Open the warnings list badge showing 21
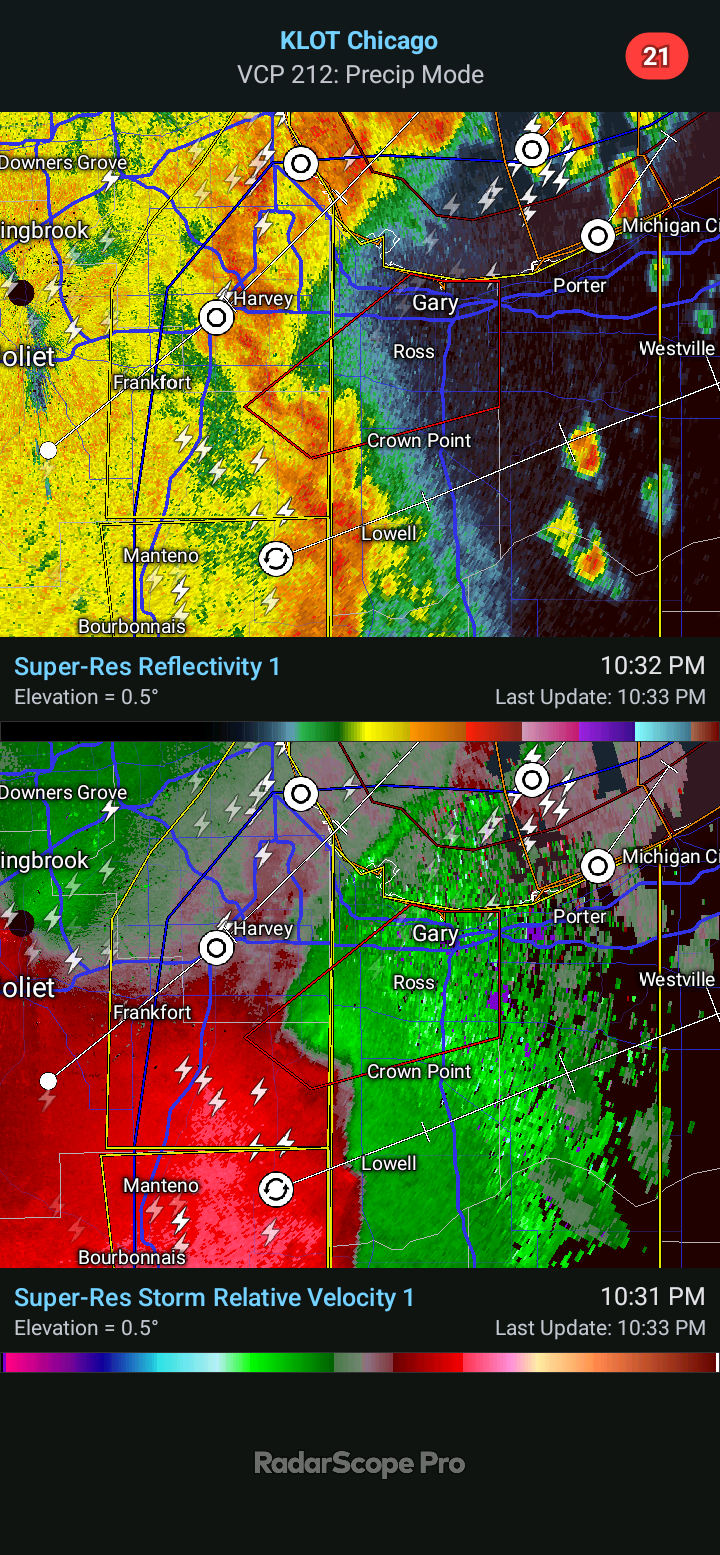Viewport: 720px width, 1555px height. [656, 57]
